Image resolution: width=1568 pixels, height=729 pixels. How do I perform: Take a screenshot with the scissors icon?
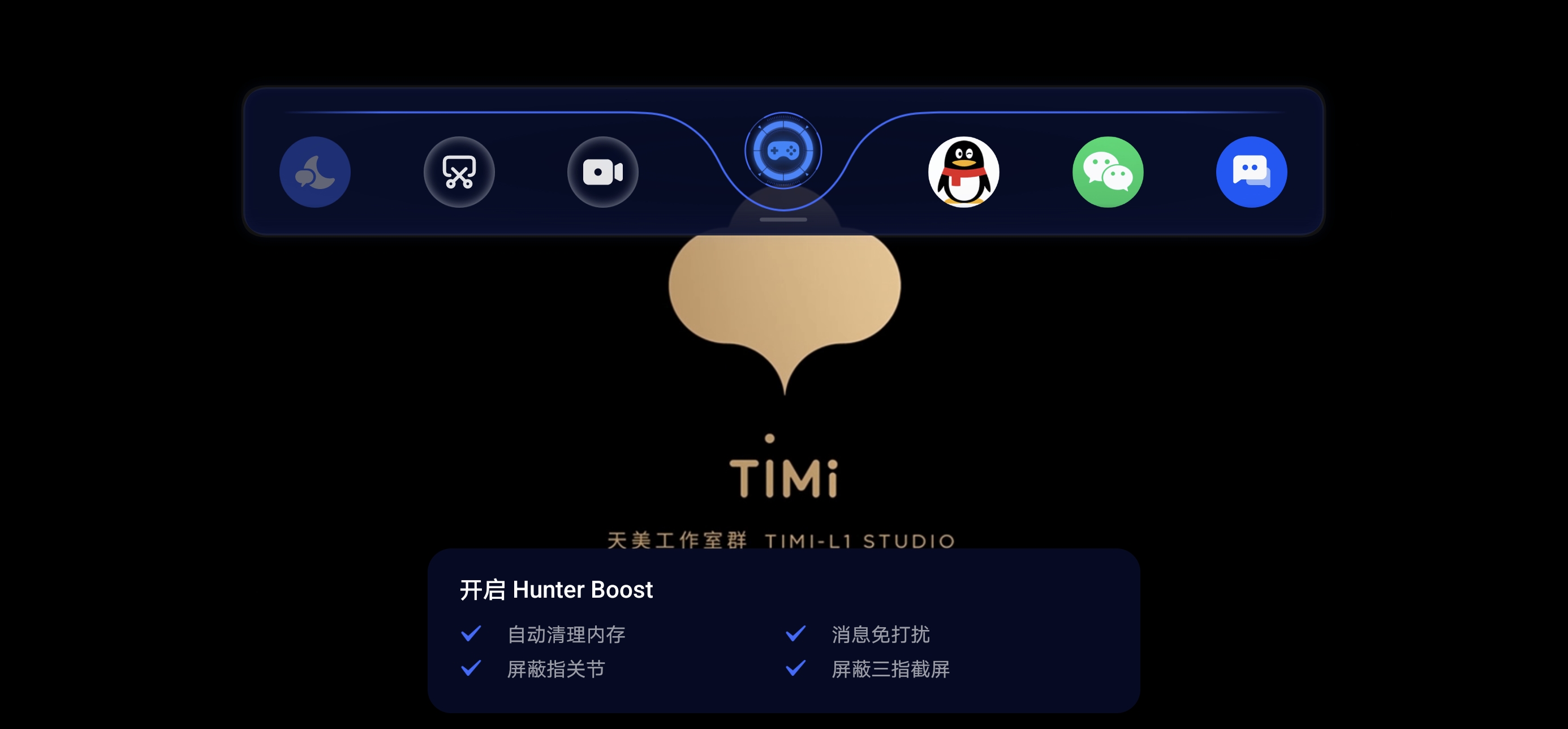click(459, 171)
